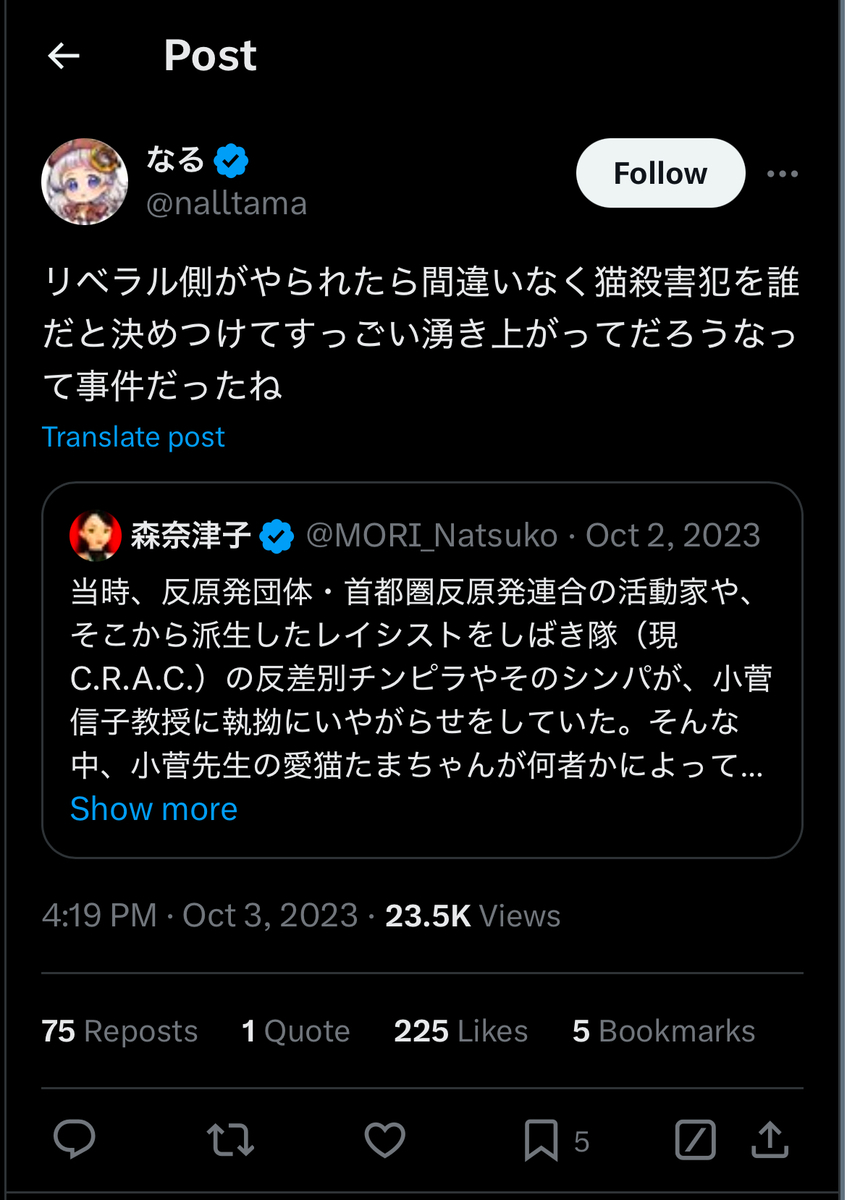View the 75 Reposts list
The height and width of the screenshot is (1200, 847).
120,1031
